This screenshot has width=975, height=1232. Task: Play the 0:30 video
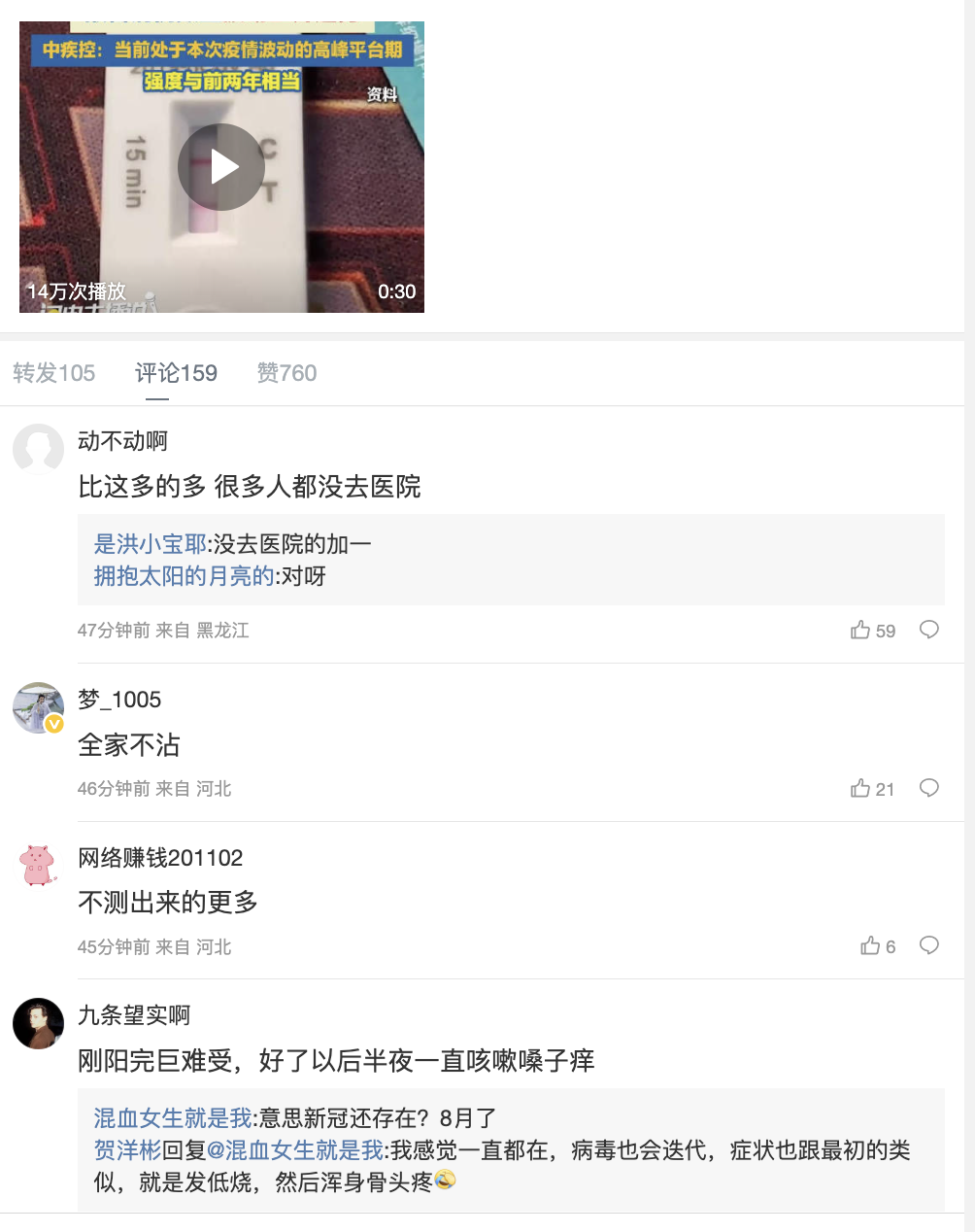coord(221,167)
